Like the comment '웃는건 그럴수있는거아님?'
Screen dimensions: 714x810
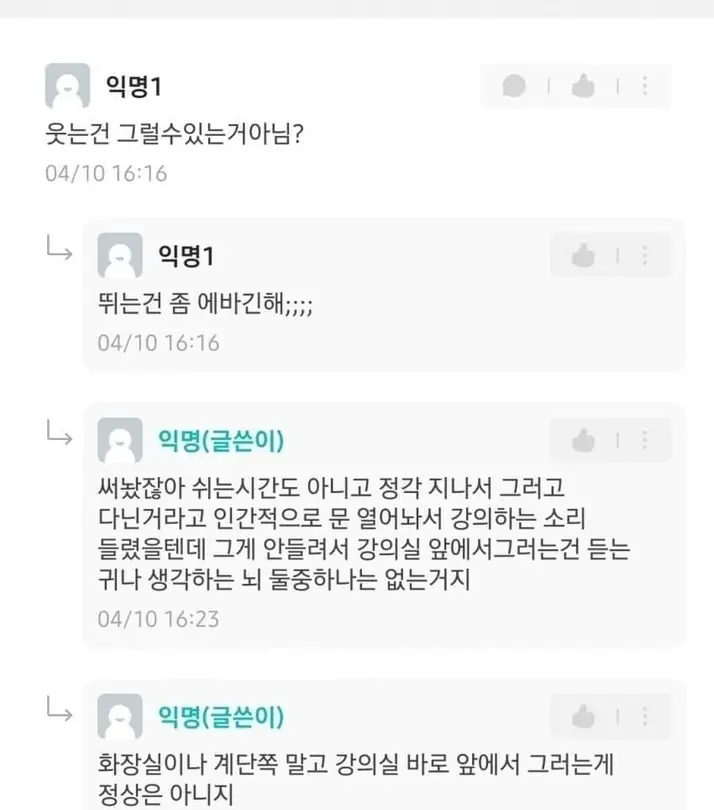coord(583,87)
